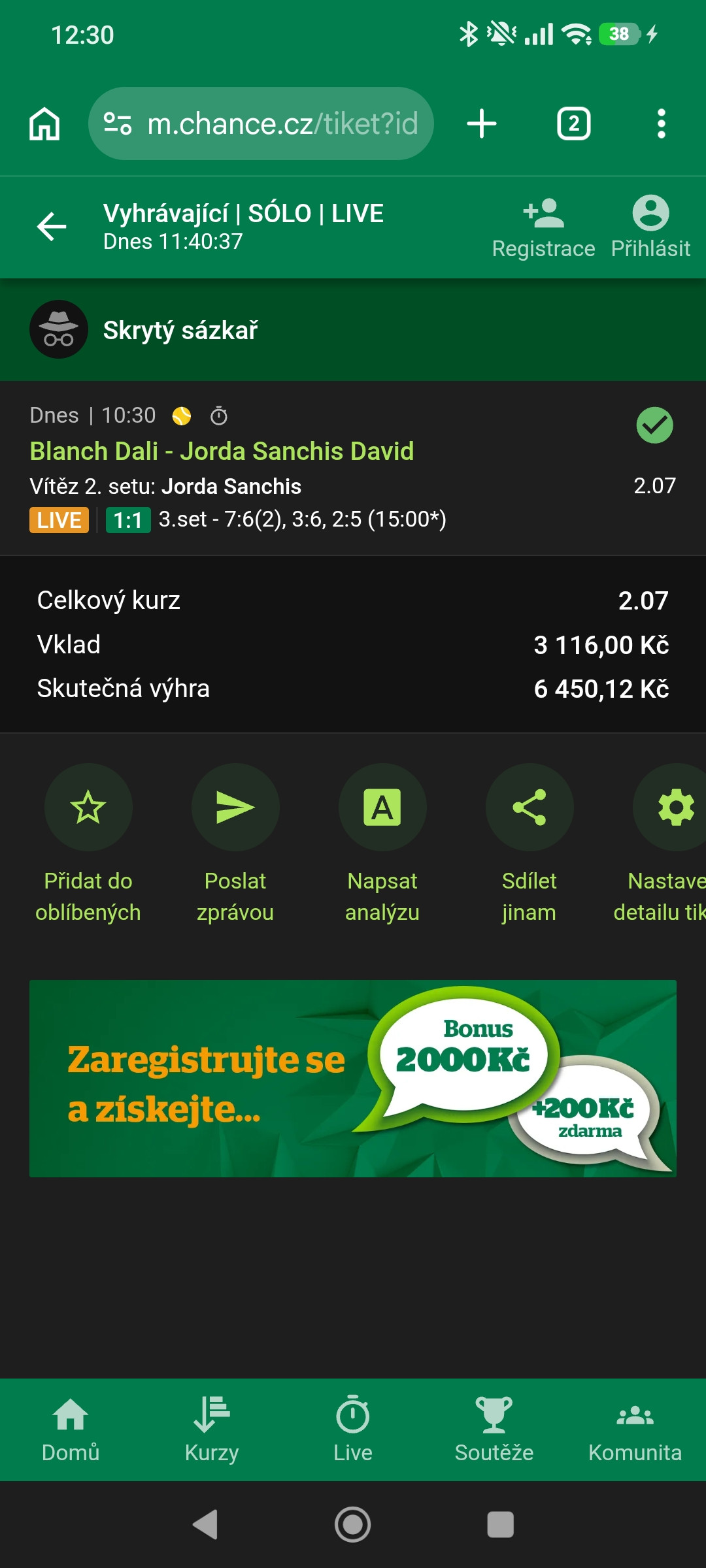The image size is (706, 1568).
Task: Share the ticket via Sdílet jinam
Action: [x=529, y=843]
